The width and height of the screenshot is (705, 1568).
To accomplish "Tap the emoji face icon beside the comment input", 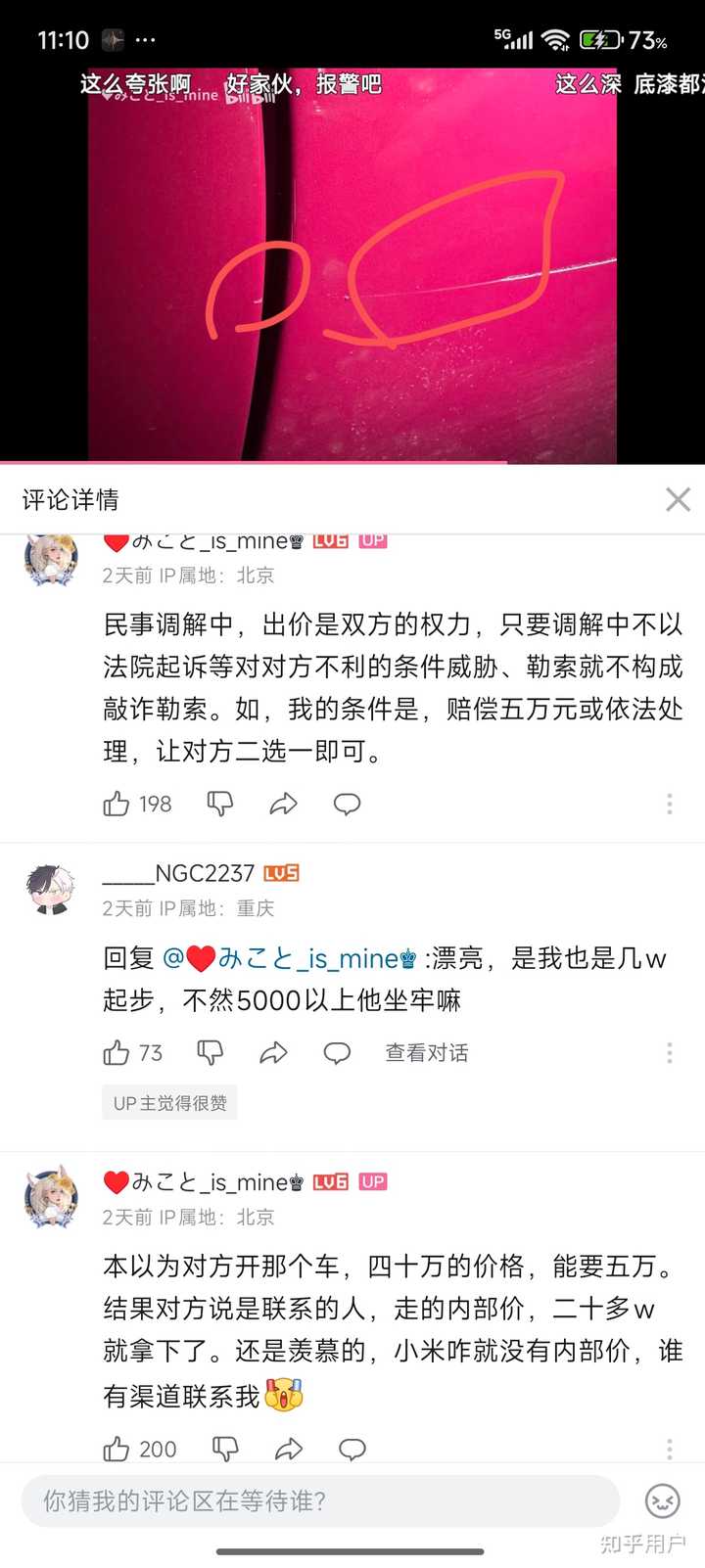I will point(662,1500).
